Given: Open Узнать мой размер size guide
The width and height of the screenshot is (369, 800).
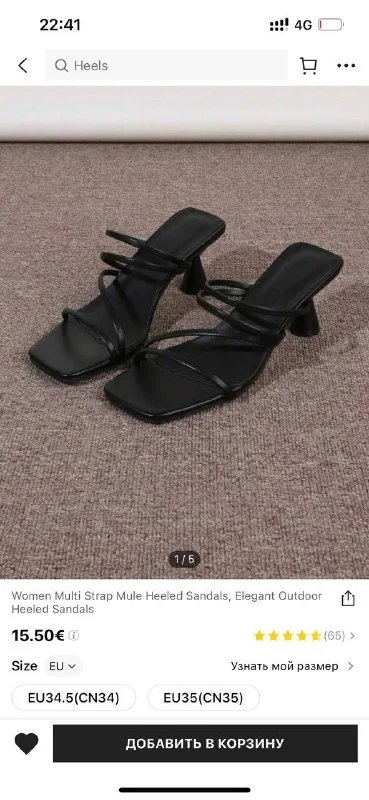Looking at the screenshot, I should pos(292,666).
